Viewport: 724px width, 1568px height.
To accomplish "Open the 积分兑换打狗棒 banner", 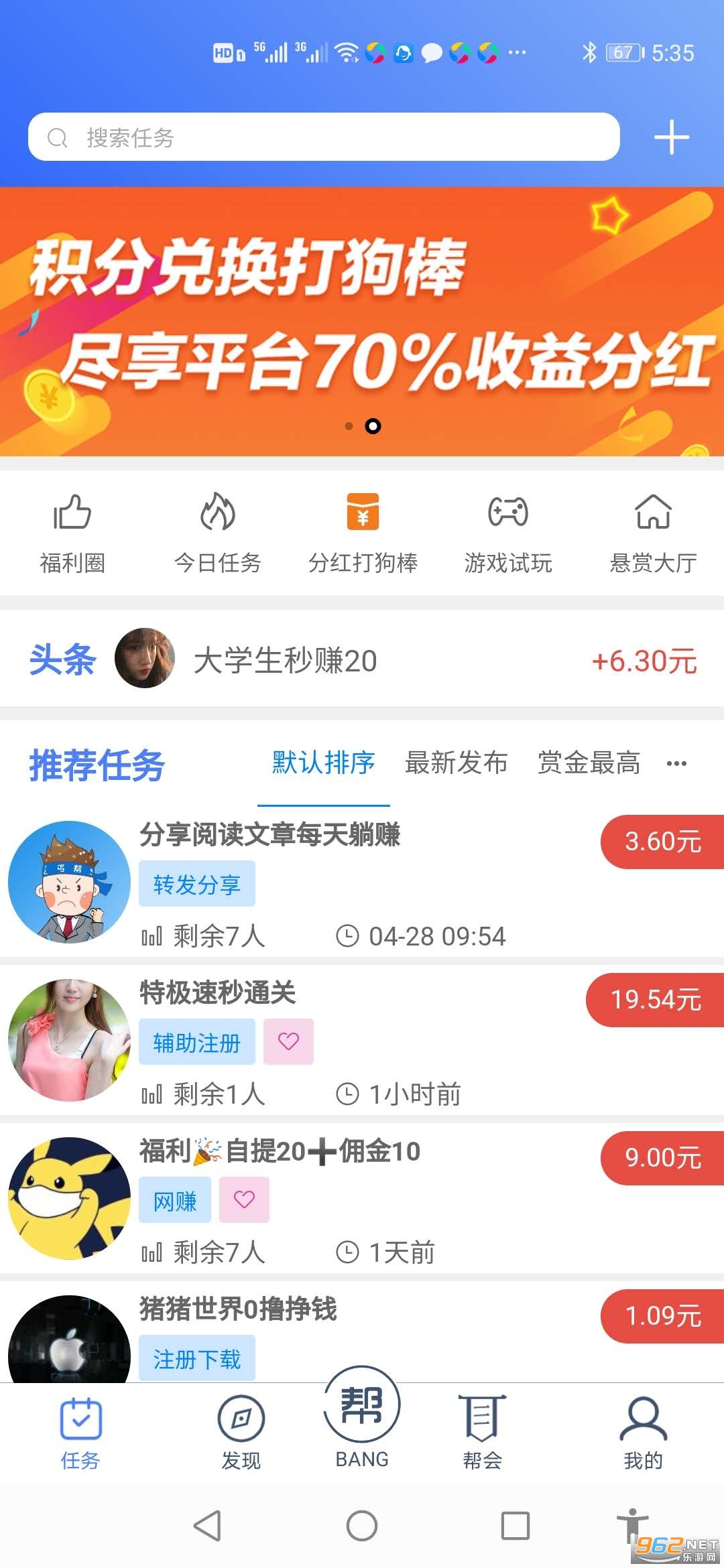I will [x=362, y=322].
